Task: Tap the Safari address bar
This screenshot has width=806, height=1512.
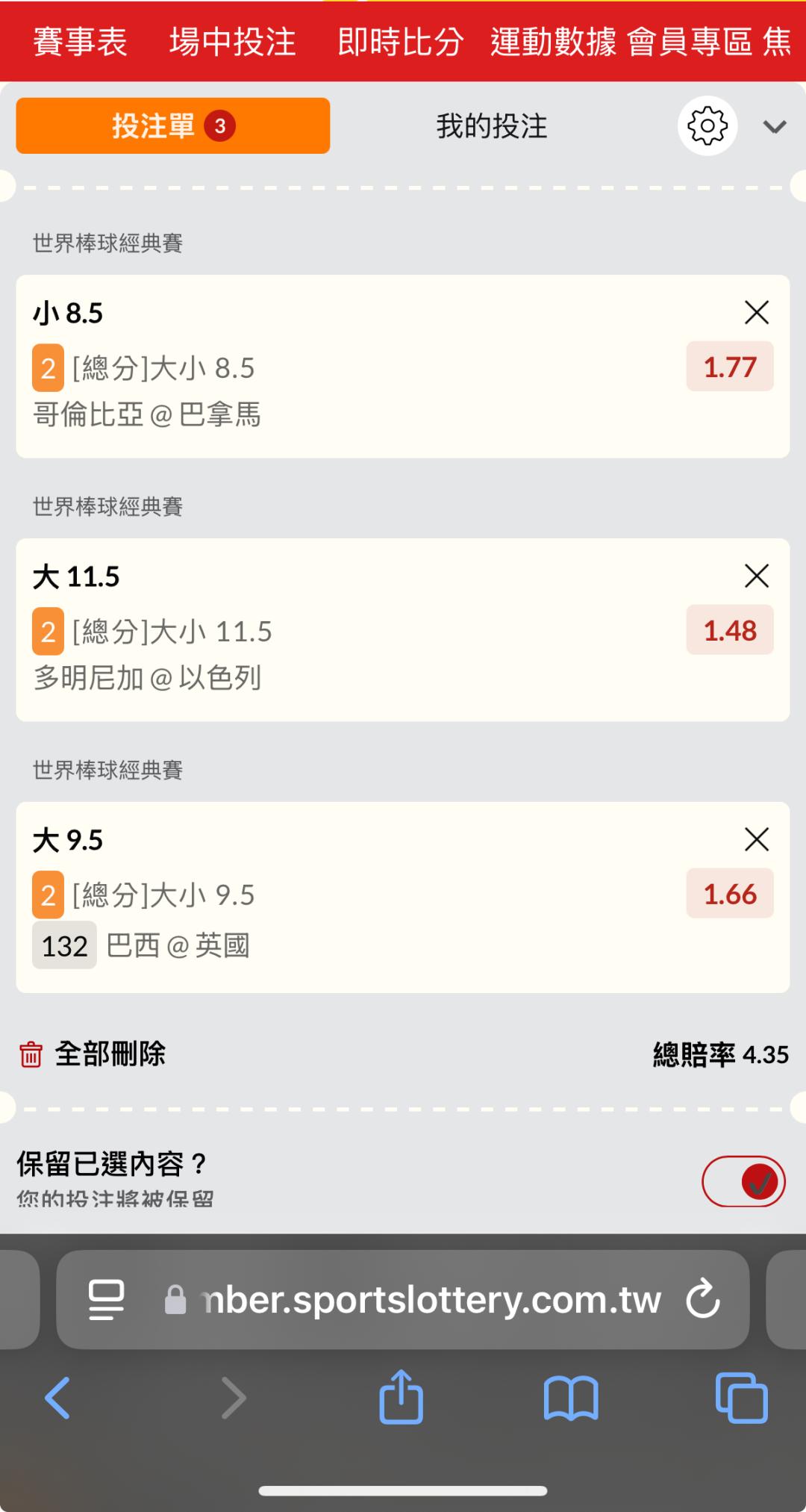Action: point(431,1300)
